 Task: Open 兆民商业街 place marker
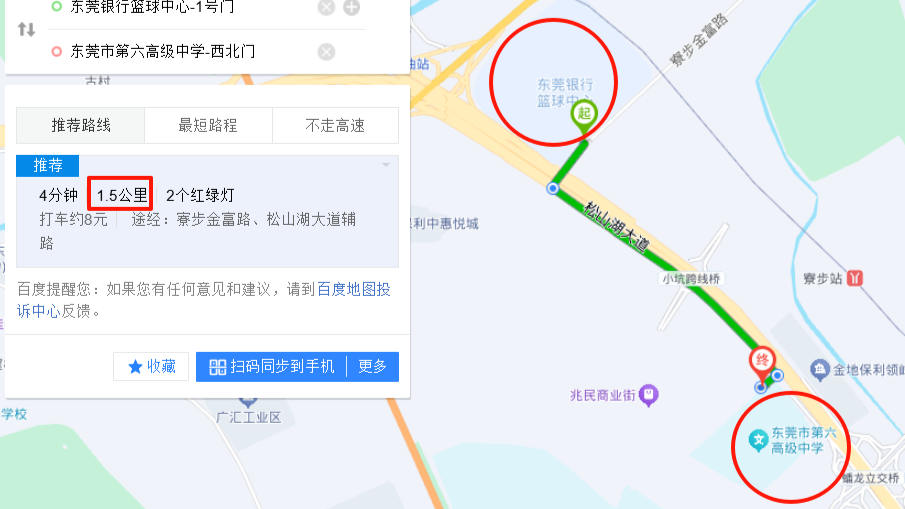click(650, 395)
